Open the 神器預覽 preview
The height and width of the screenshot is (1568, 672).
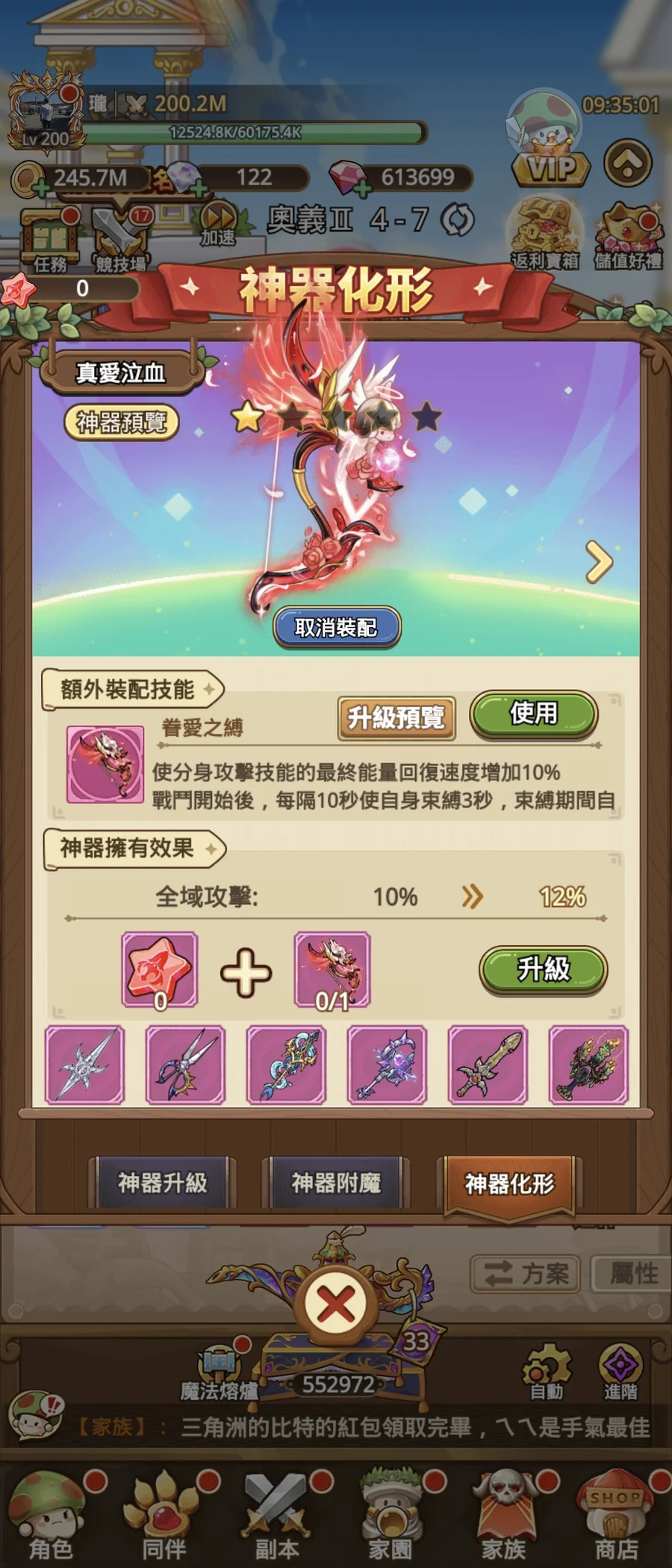click(x=121, y=423)
